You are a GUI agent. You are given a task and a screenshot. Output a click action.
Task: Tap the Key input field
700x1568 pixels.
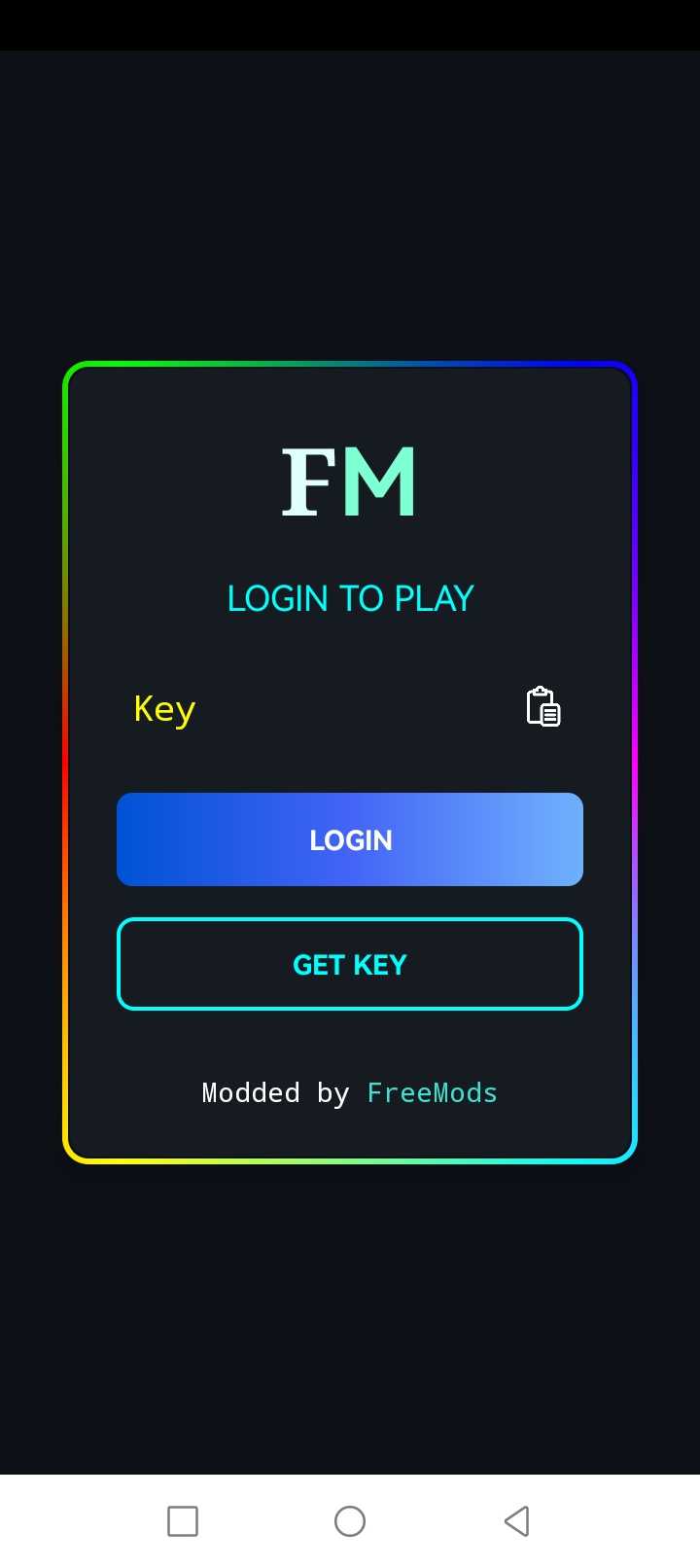point(311,708)
